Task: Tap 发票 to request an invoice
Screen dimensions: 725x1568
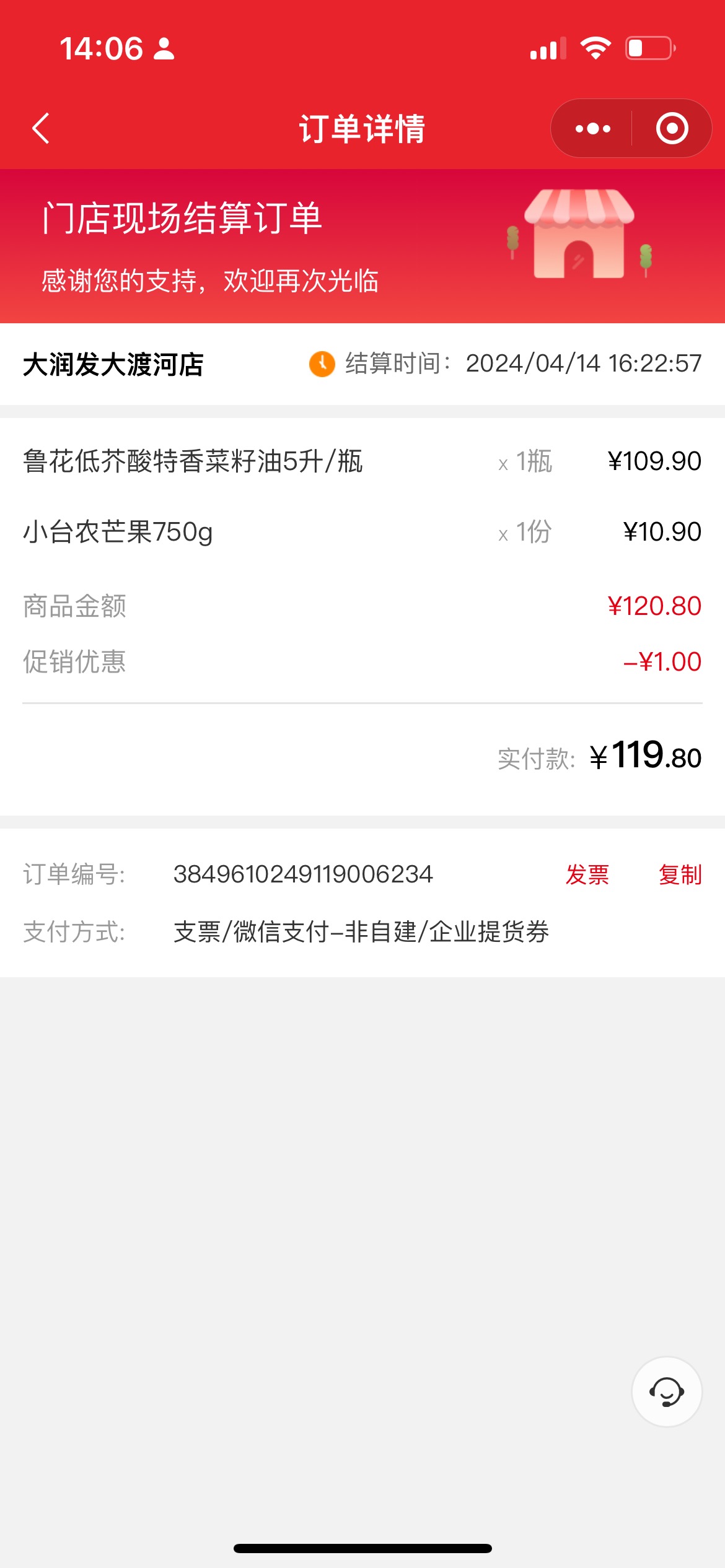Action: point(587,874)
